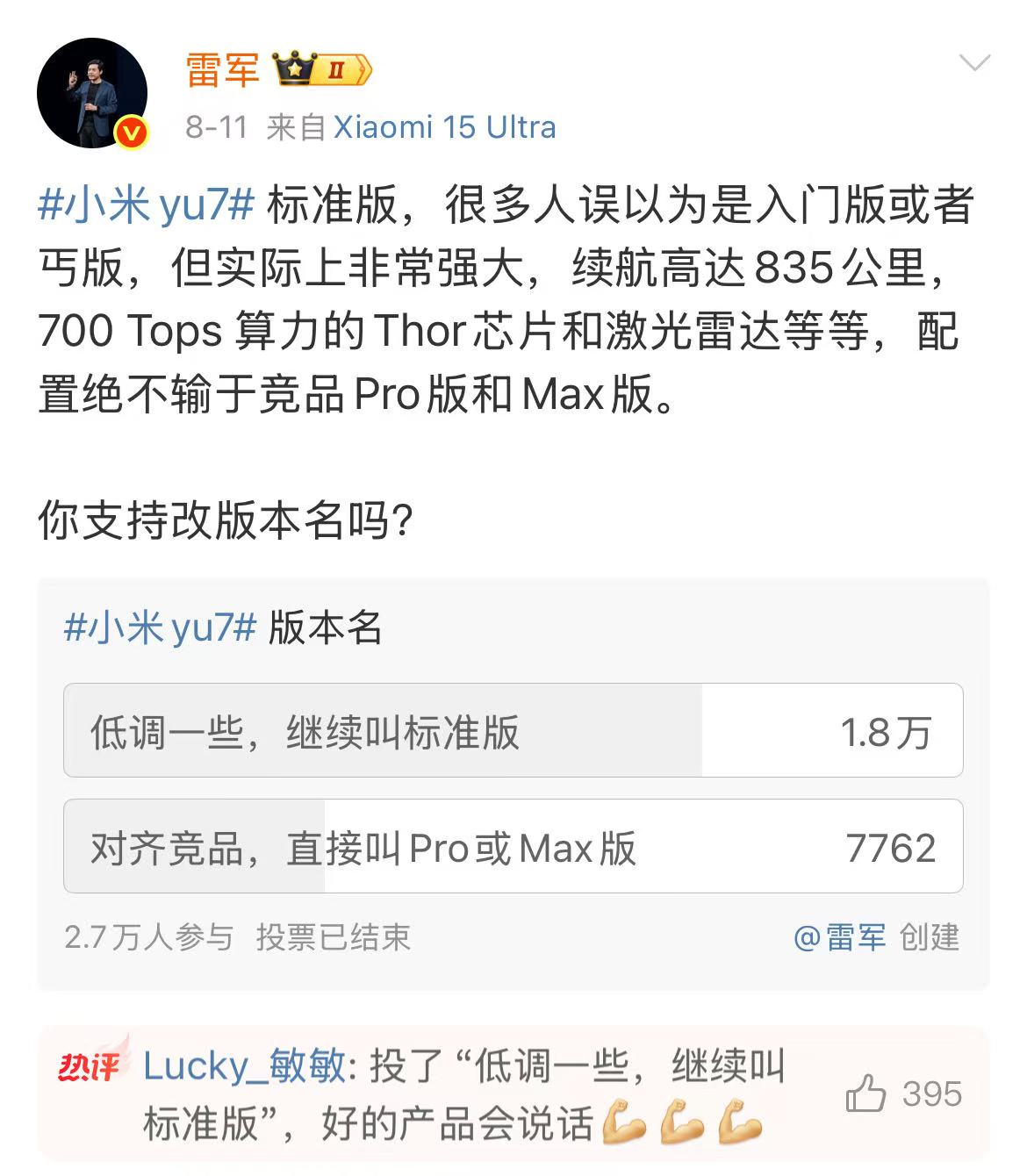Image resolution: width=1027 pixels, height=1176 pixels.
Task: Open 雷军's profile avatar
Action: click(91, 93)
